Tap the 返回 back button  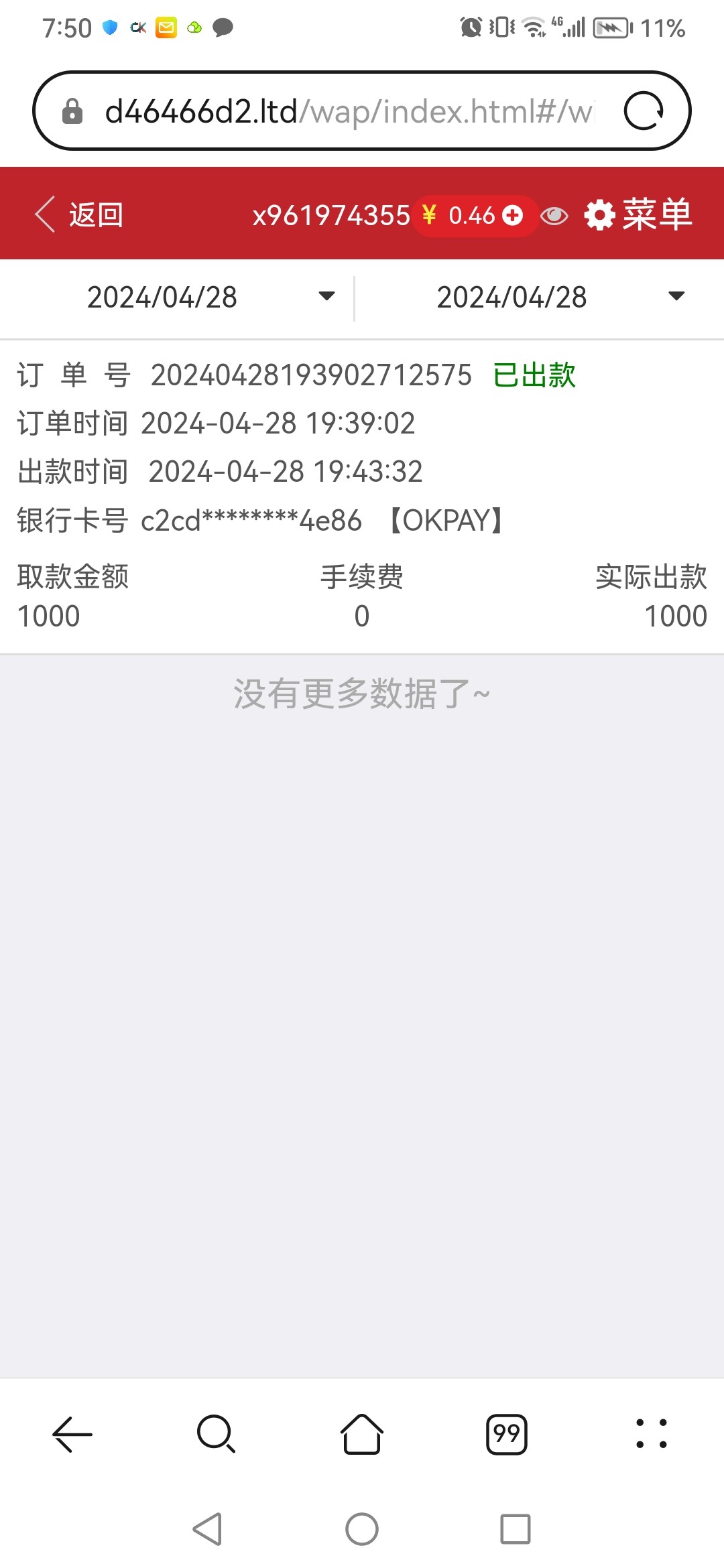(x=79, y=215)
